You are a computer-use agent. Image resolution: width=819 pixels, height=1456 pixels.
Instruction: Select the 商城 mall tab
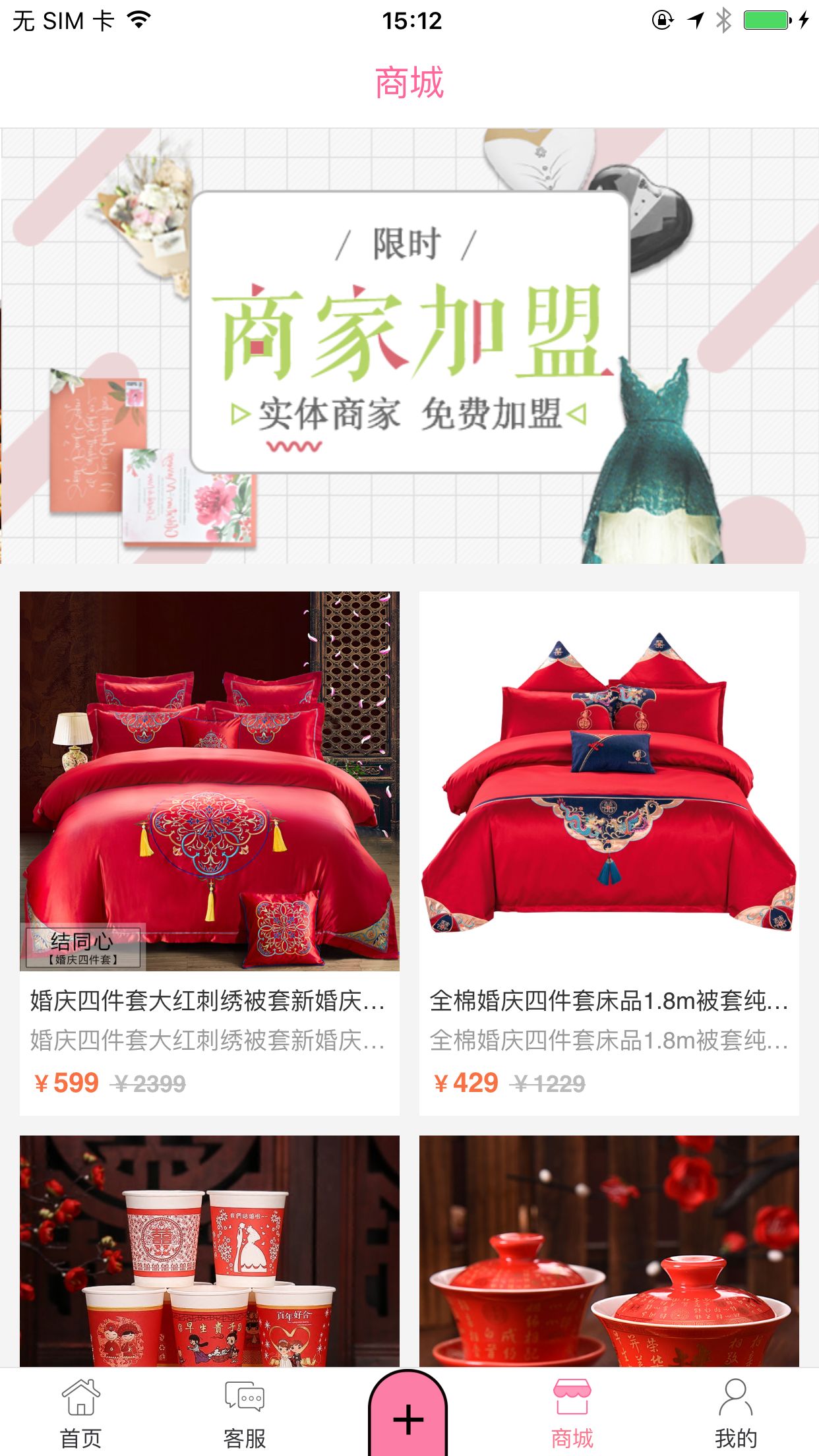pyautogui.click(x=572, y=1414)
